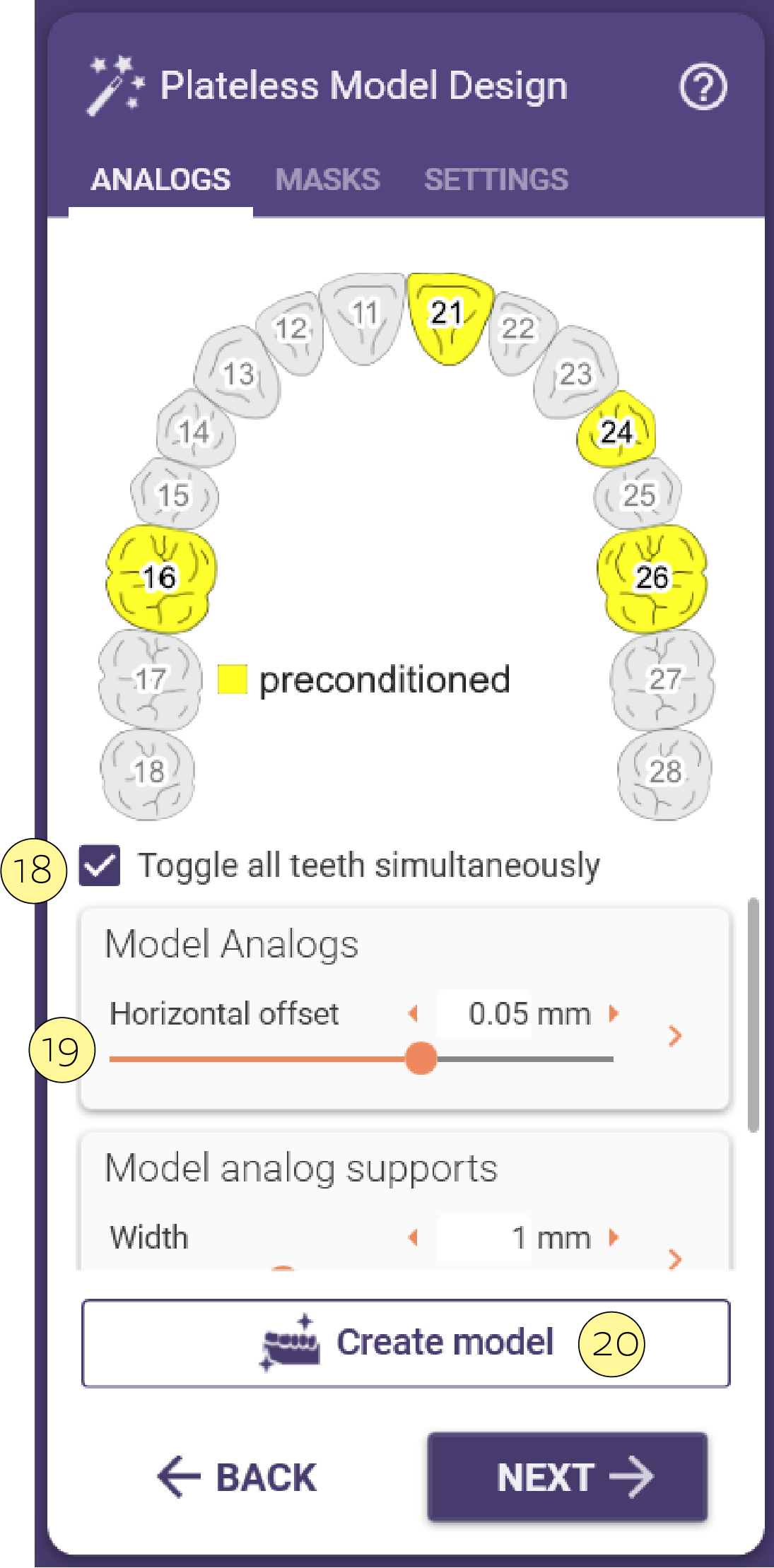Select the ANALOGS tab

pos(160,179)
